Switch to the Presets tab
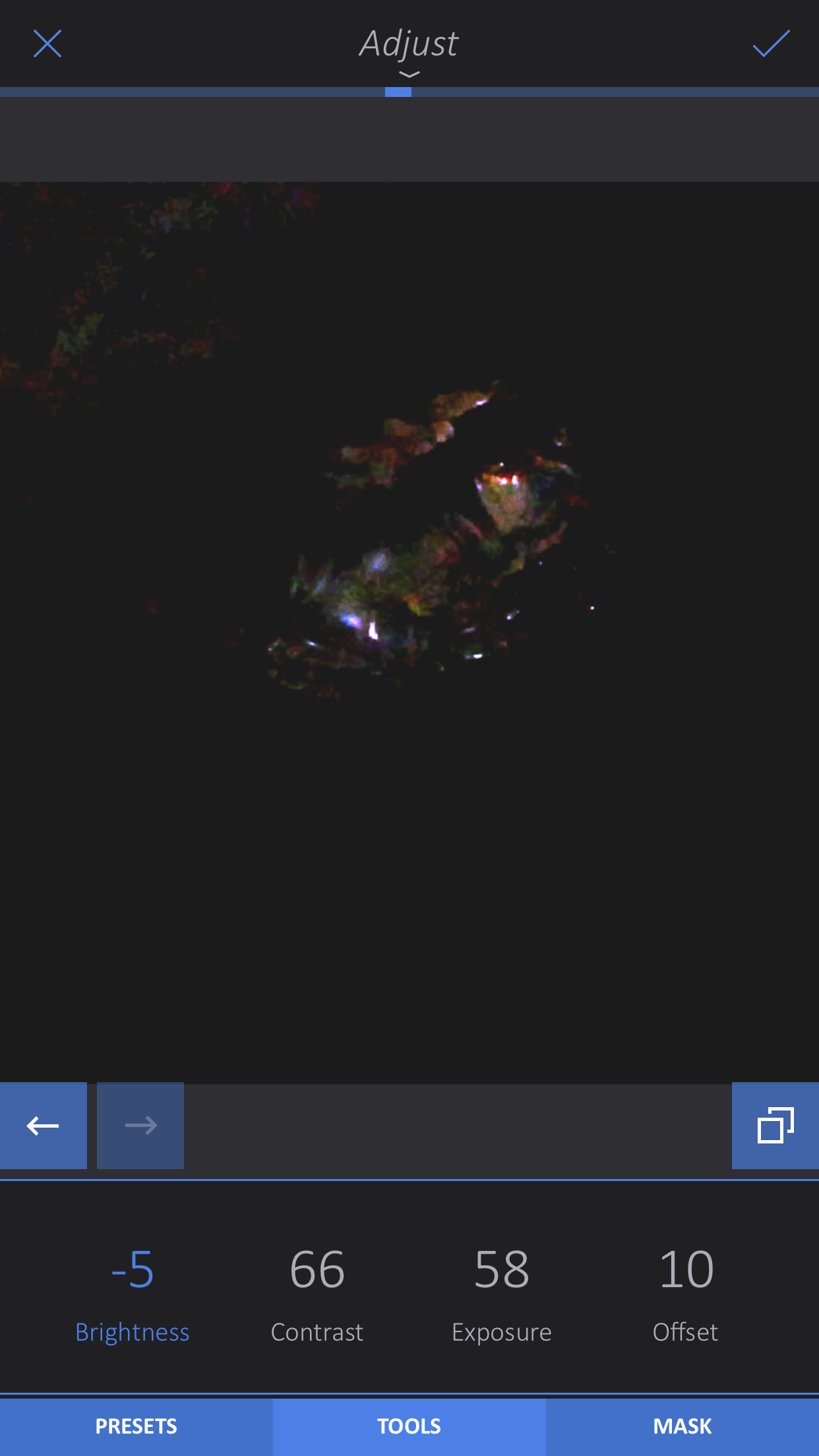The height and width of the screenshot is (1456, 819). click(136, 1426)
